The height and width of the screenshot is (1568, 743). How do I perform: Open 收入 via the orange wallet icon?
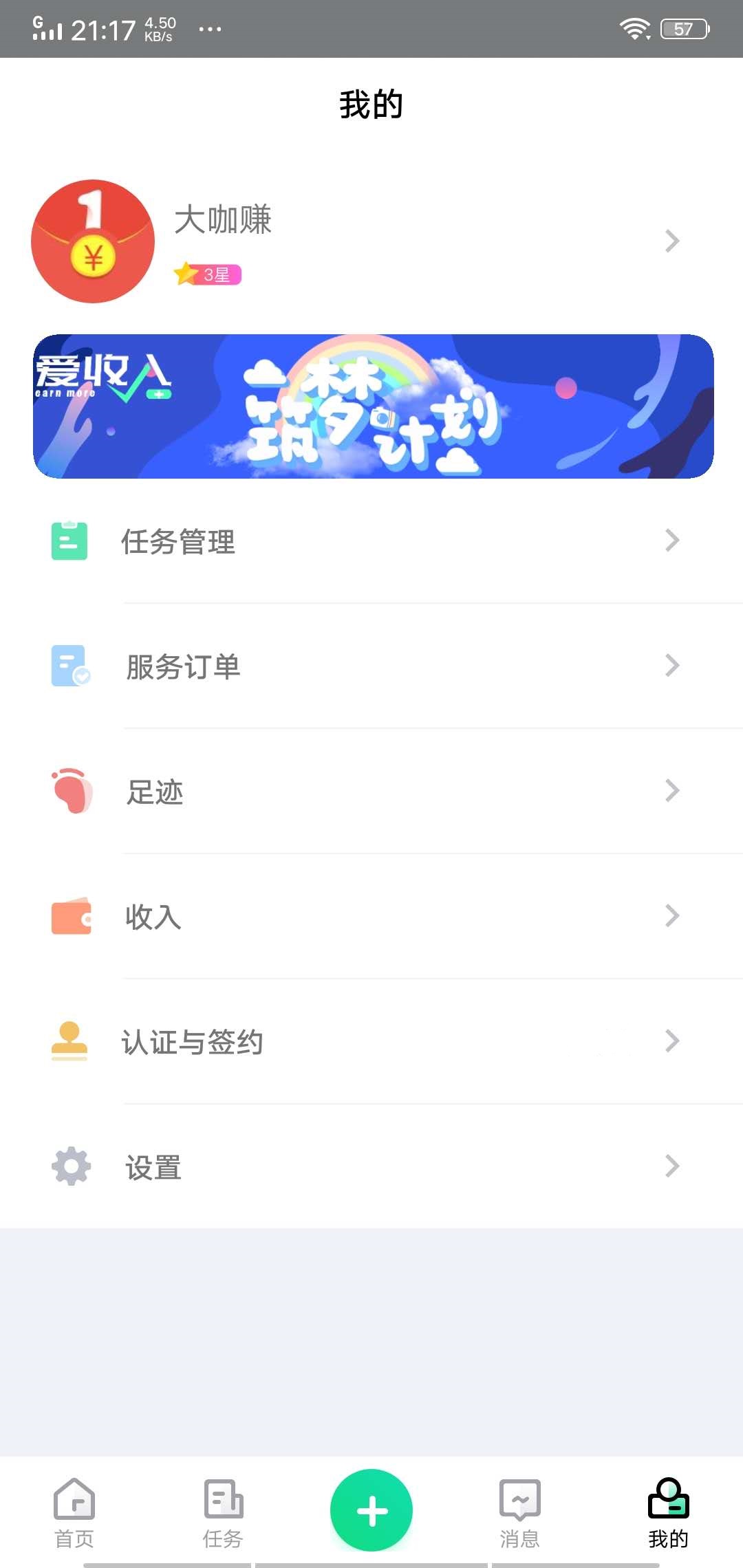(69, 916)
